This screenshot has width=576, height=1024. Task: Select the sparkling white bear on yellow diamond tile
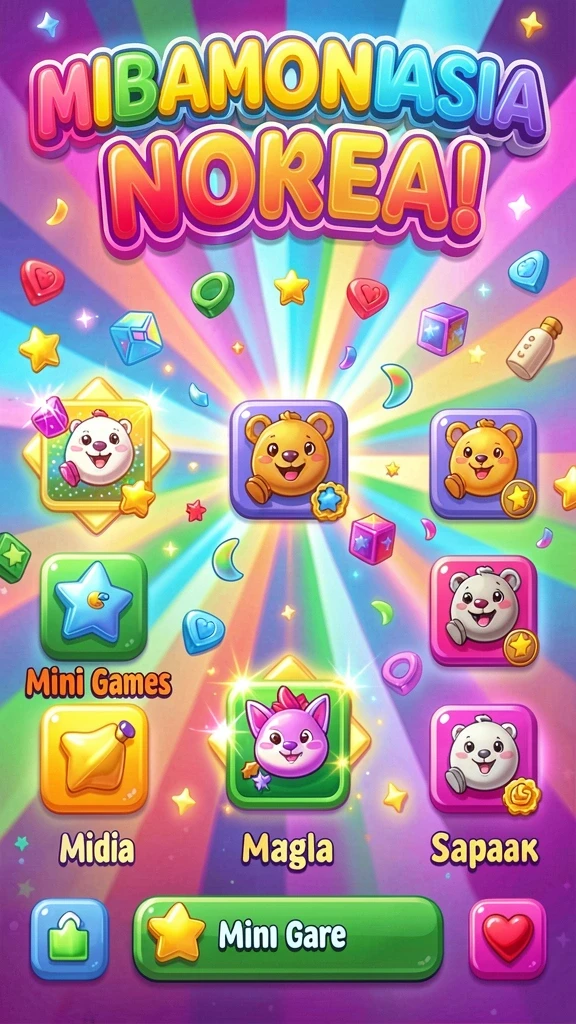click(x=96, y=455)
